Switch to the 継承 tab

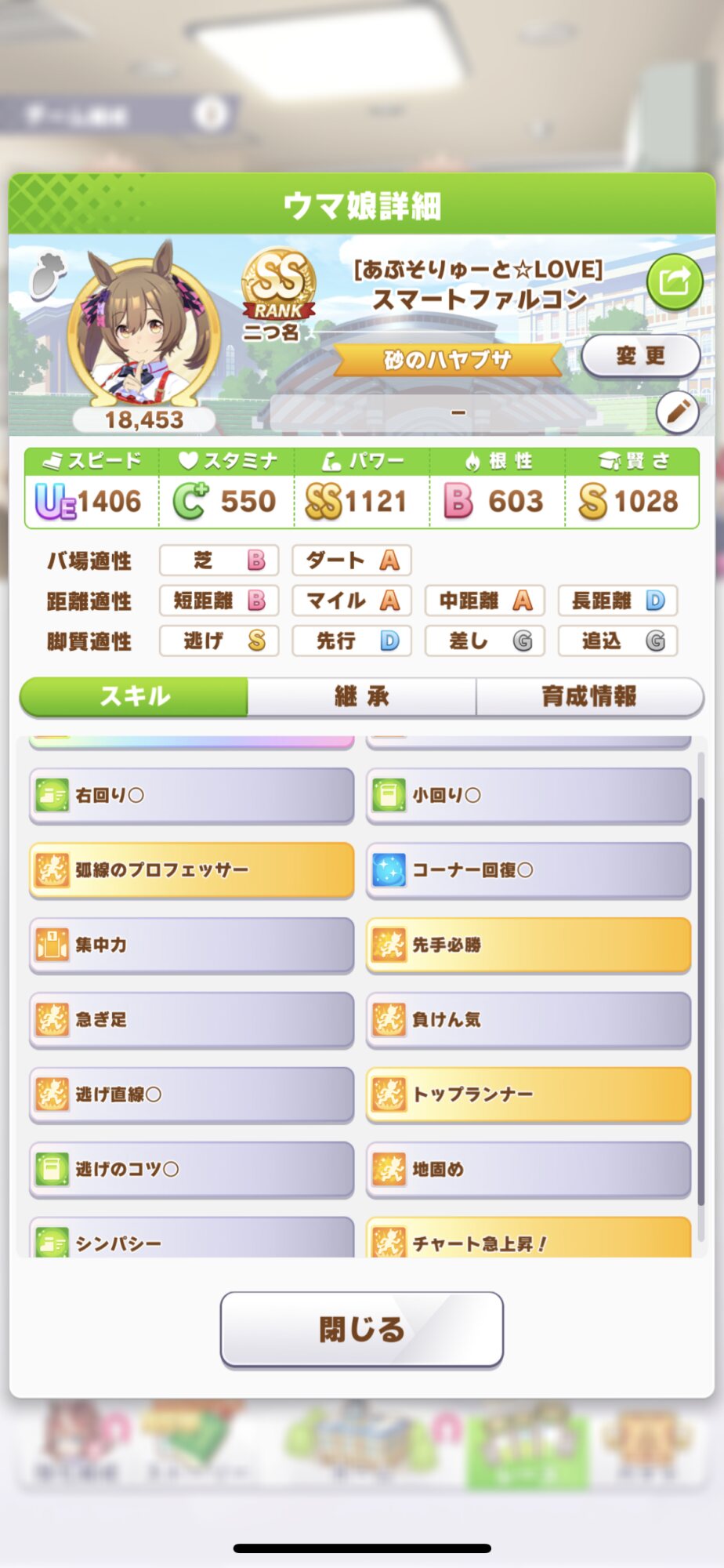(x=361, y=696)
